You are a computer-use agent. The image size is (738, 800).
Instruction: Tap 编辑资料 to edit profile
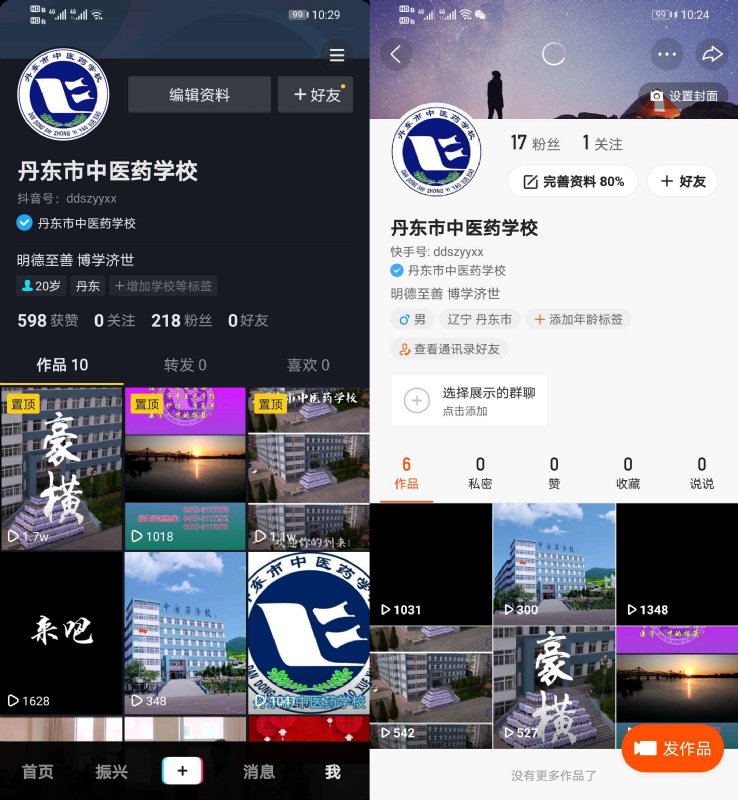(x=199, y=95)
